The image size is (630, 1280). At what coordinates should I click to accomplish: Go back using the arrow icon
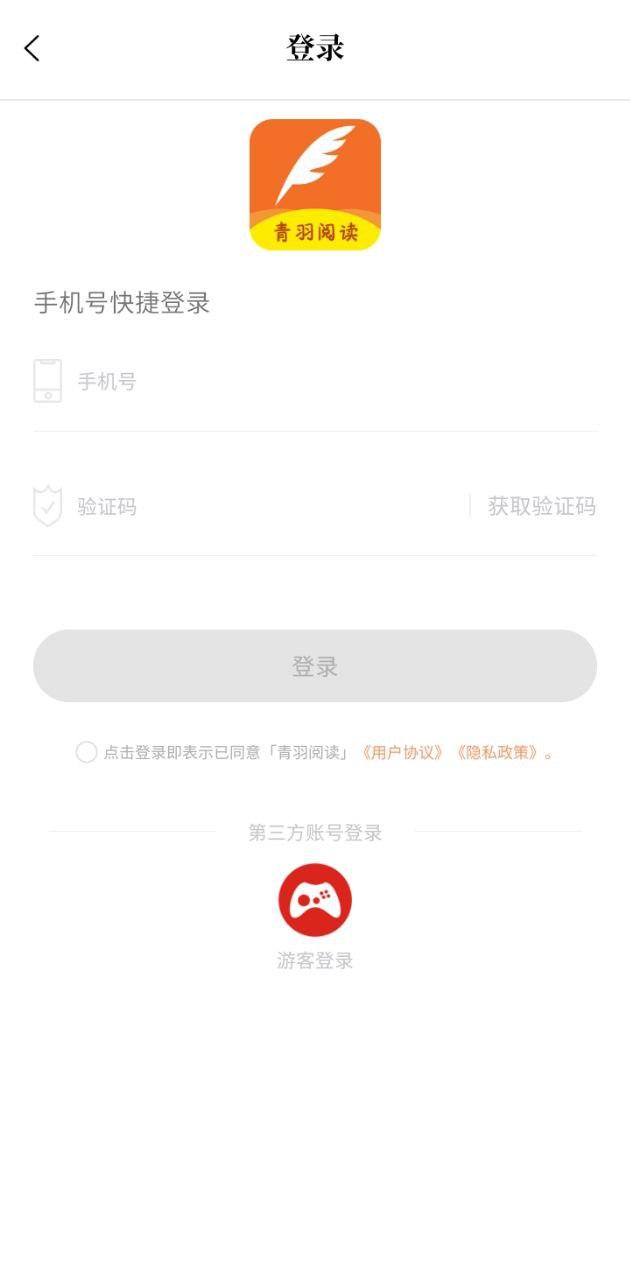[x=32, y=48]
